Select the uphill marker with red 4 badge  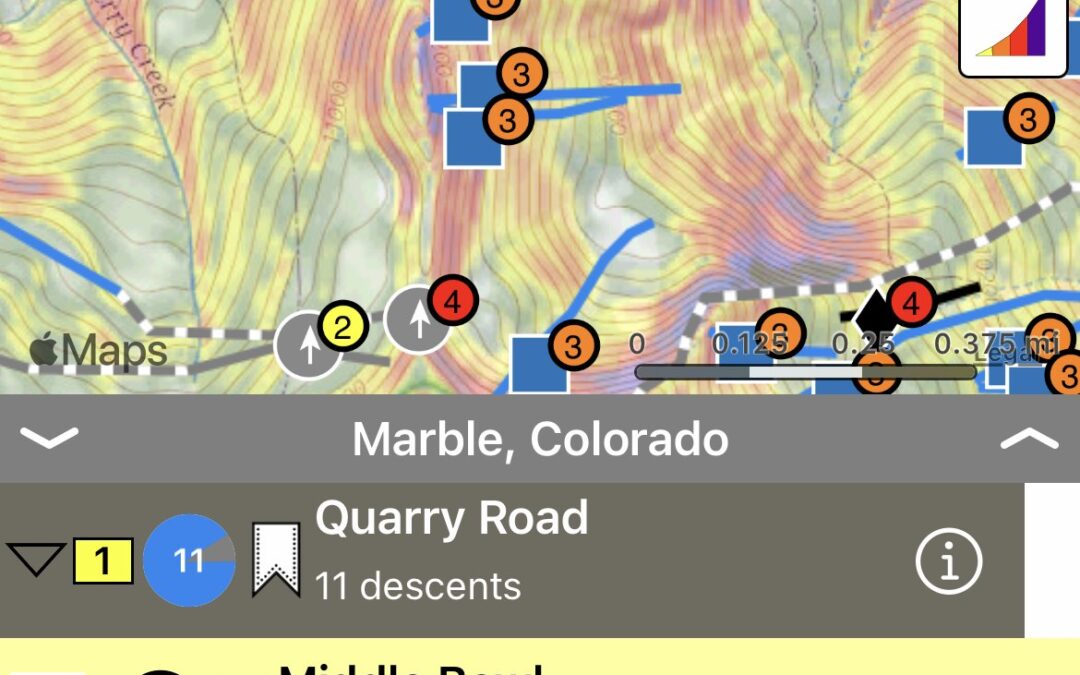[418, 320]
